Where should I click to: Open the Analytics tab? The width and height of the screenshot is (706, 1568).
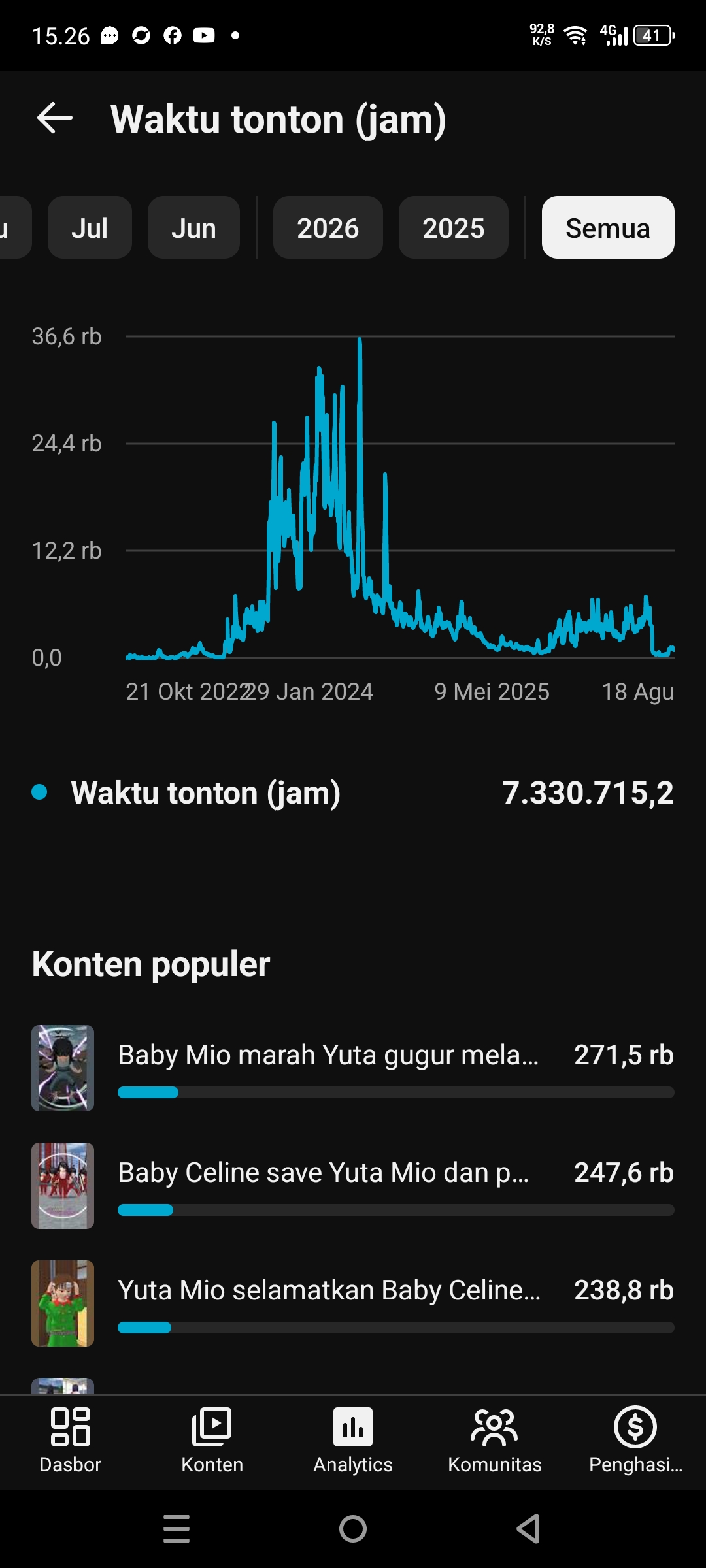point(353,1441)
